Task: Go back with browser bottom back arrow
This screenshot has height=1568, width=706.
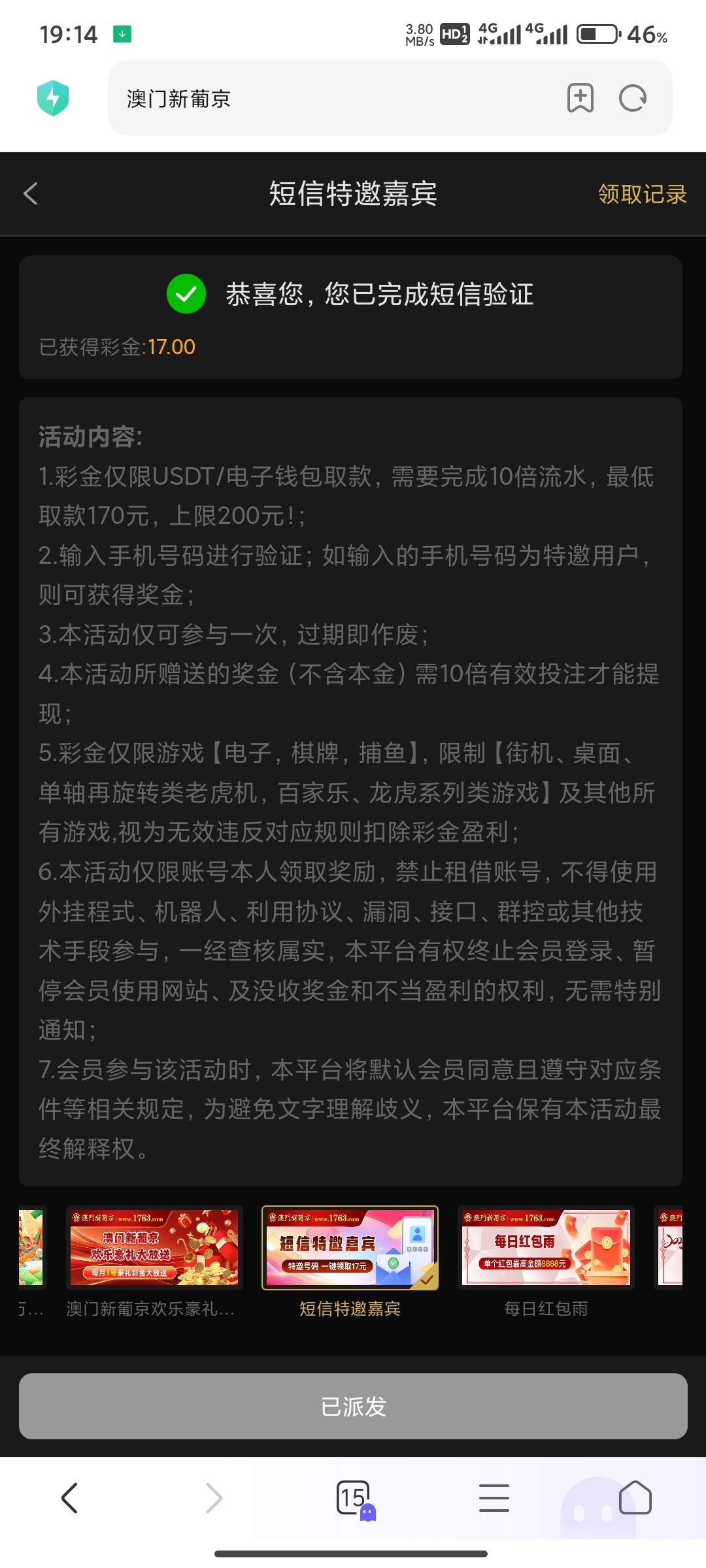Action: pos(70,1497)
